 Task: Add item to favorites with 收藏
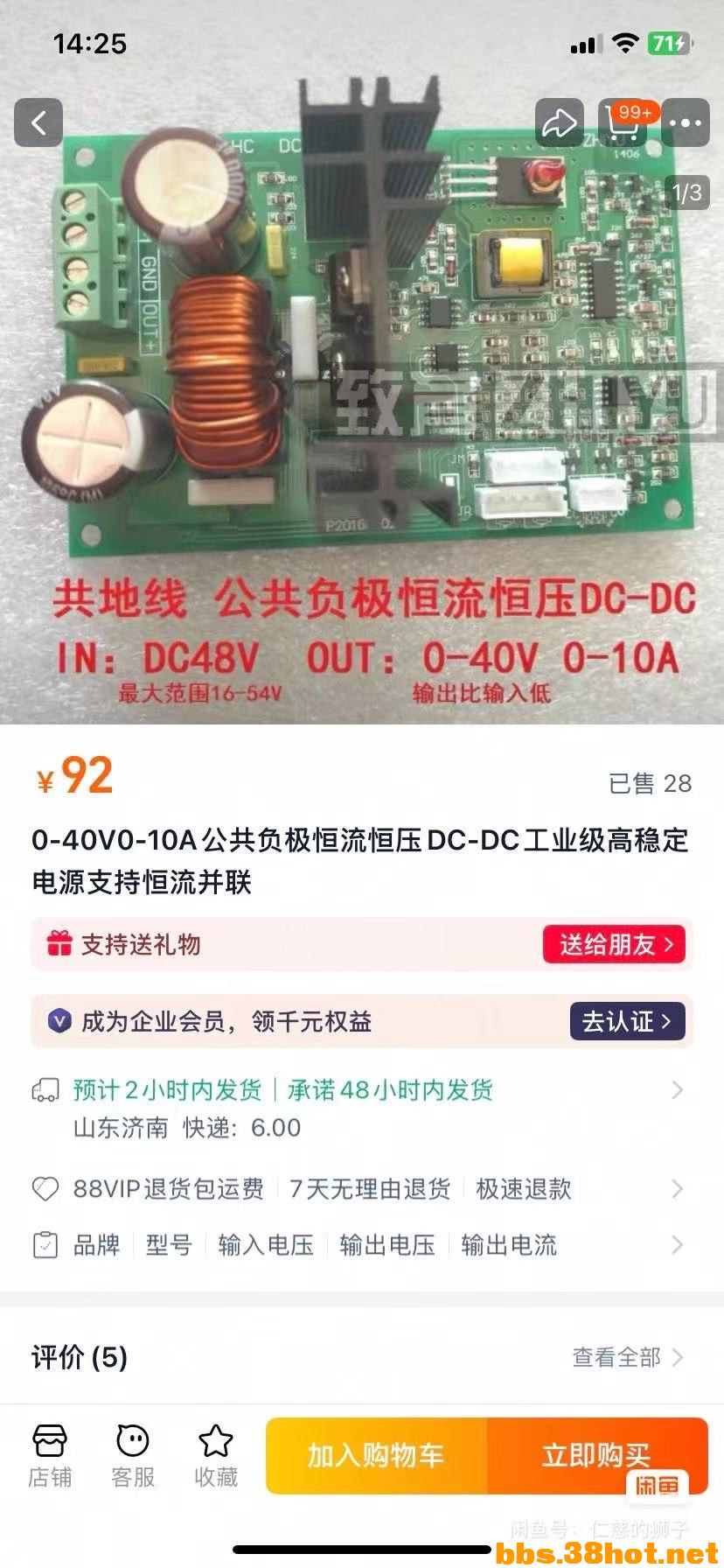(x=216, y=1456)
